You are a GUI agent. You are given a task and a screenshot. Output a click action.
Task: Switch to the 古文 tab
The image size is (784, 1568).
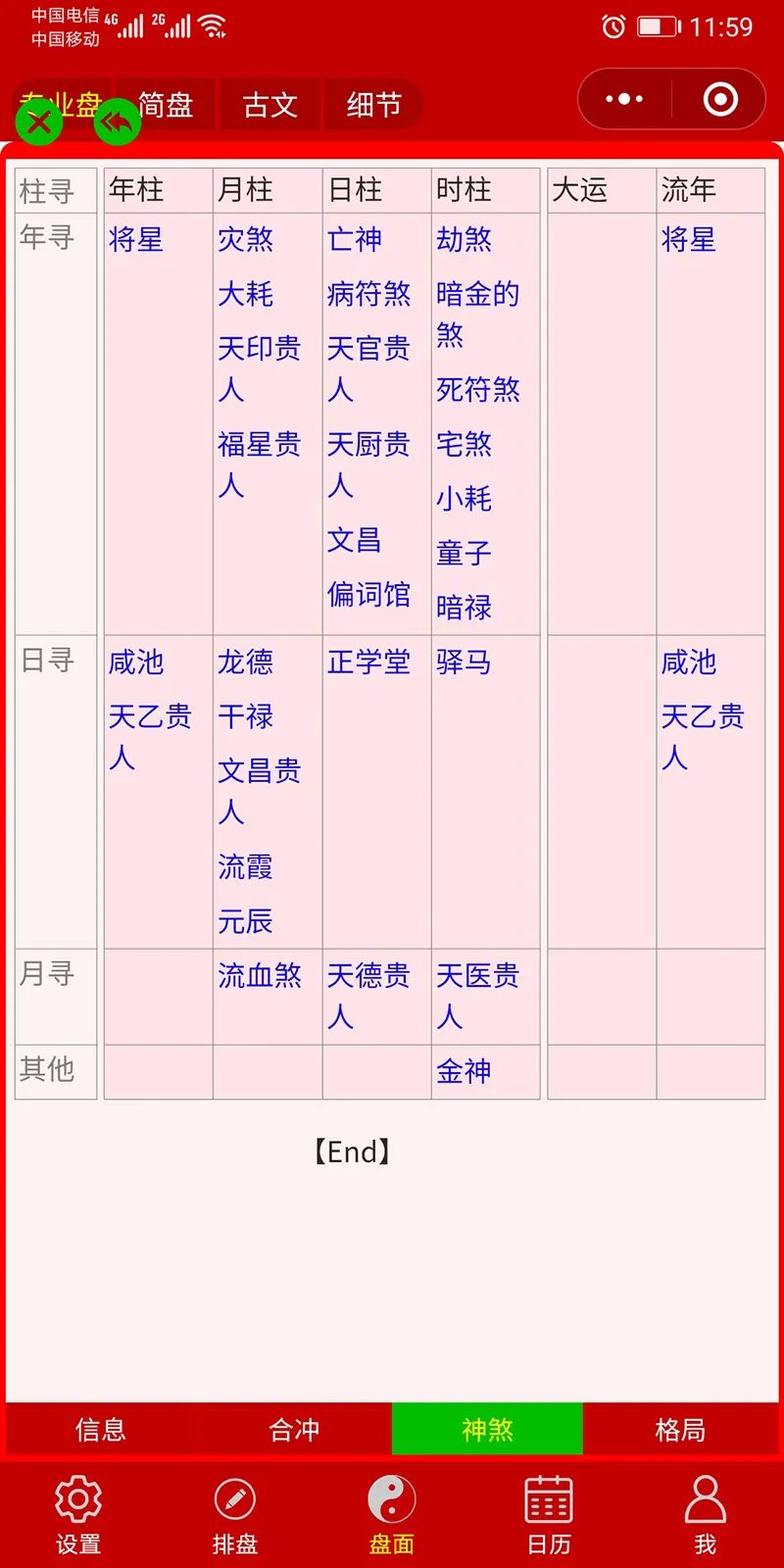click(x=269, y=104)
